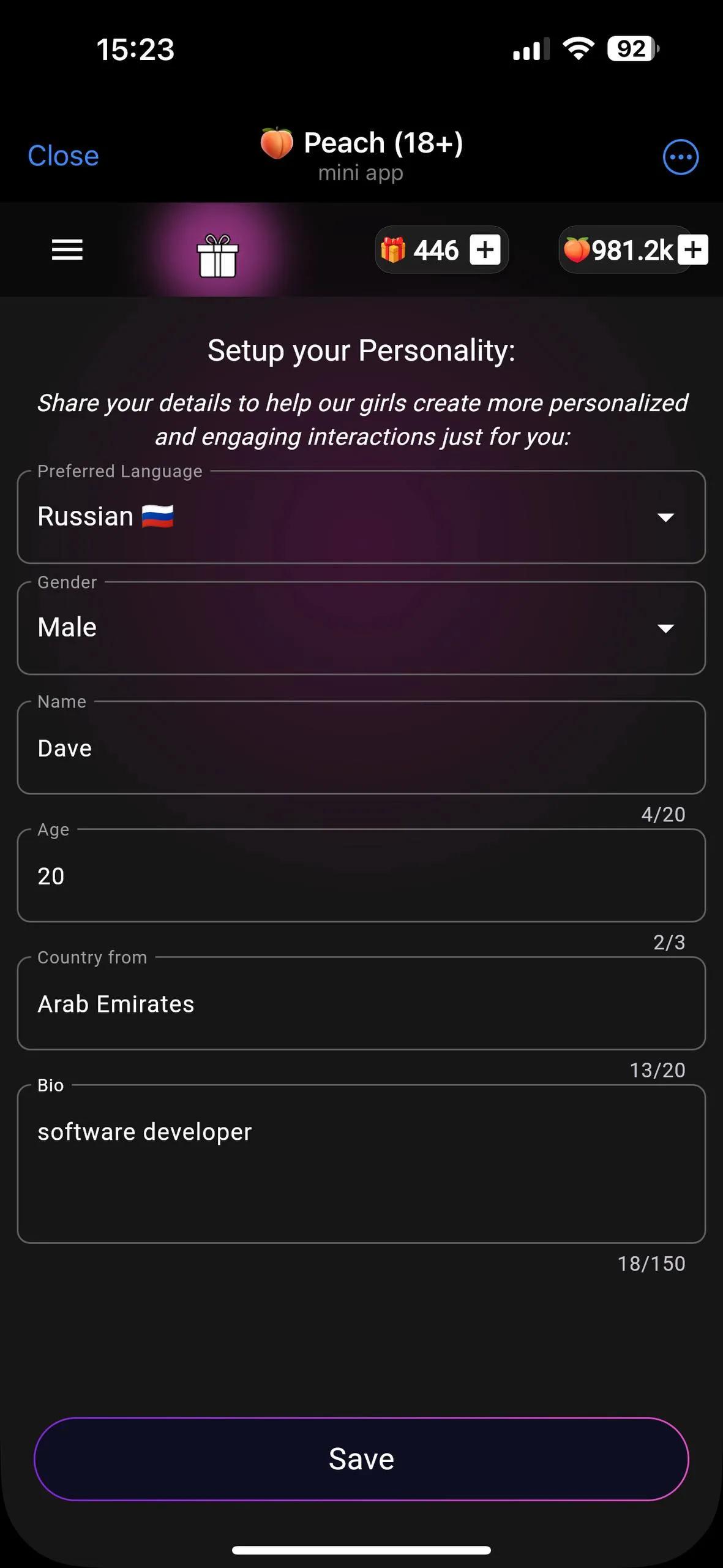
Task: Open the hamburger navigation menu
Action: [x=67, y=250]
